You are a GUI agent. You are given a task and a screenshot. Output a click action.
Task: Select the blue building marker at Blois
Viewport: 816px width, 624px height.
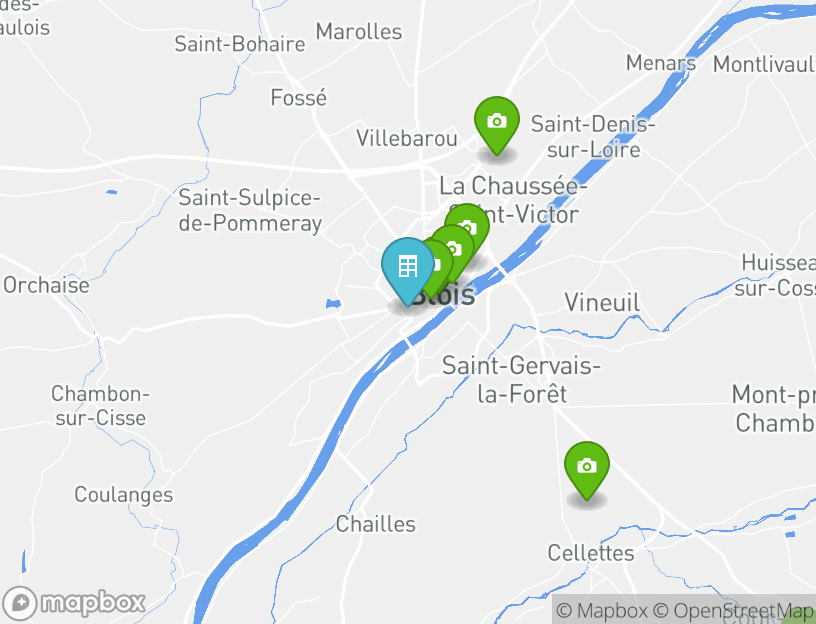click(407, 267)
